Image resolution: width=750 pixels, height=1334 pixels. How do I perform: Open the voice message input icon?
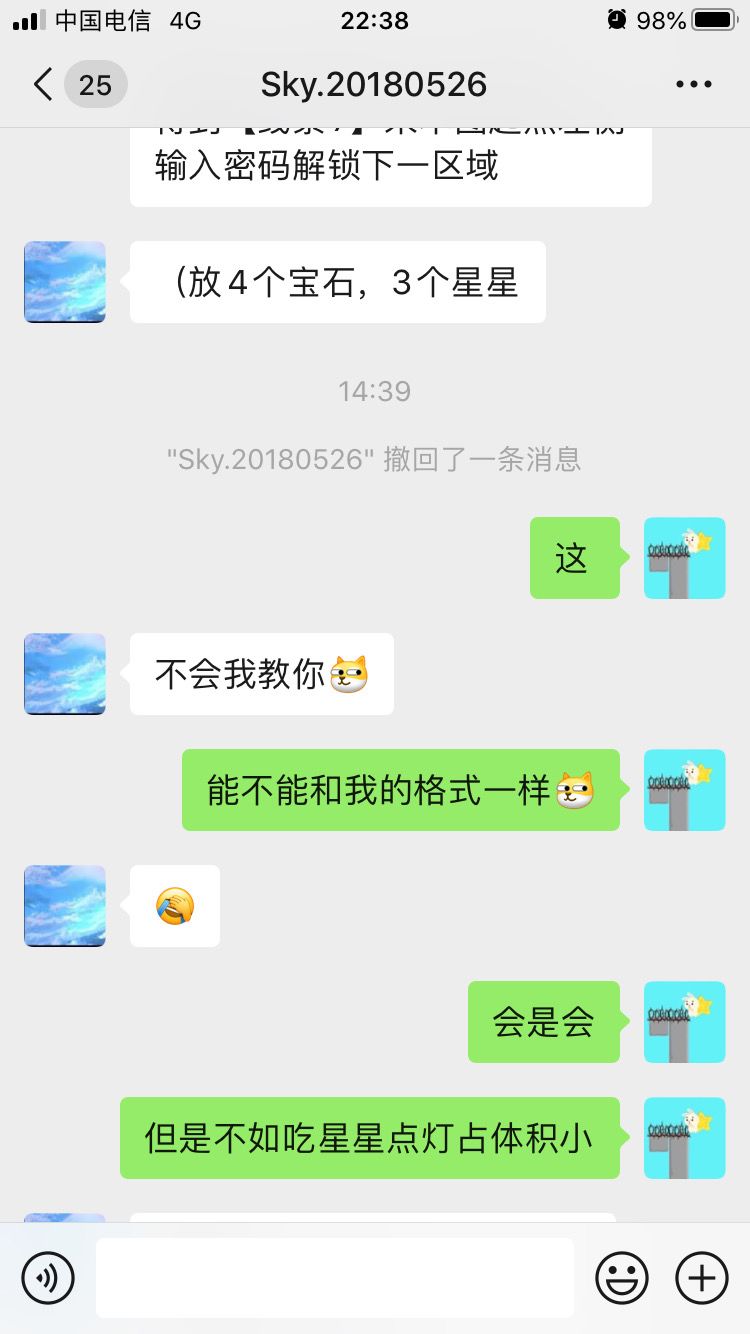point(49,1277)
